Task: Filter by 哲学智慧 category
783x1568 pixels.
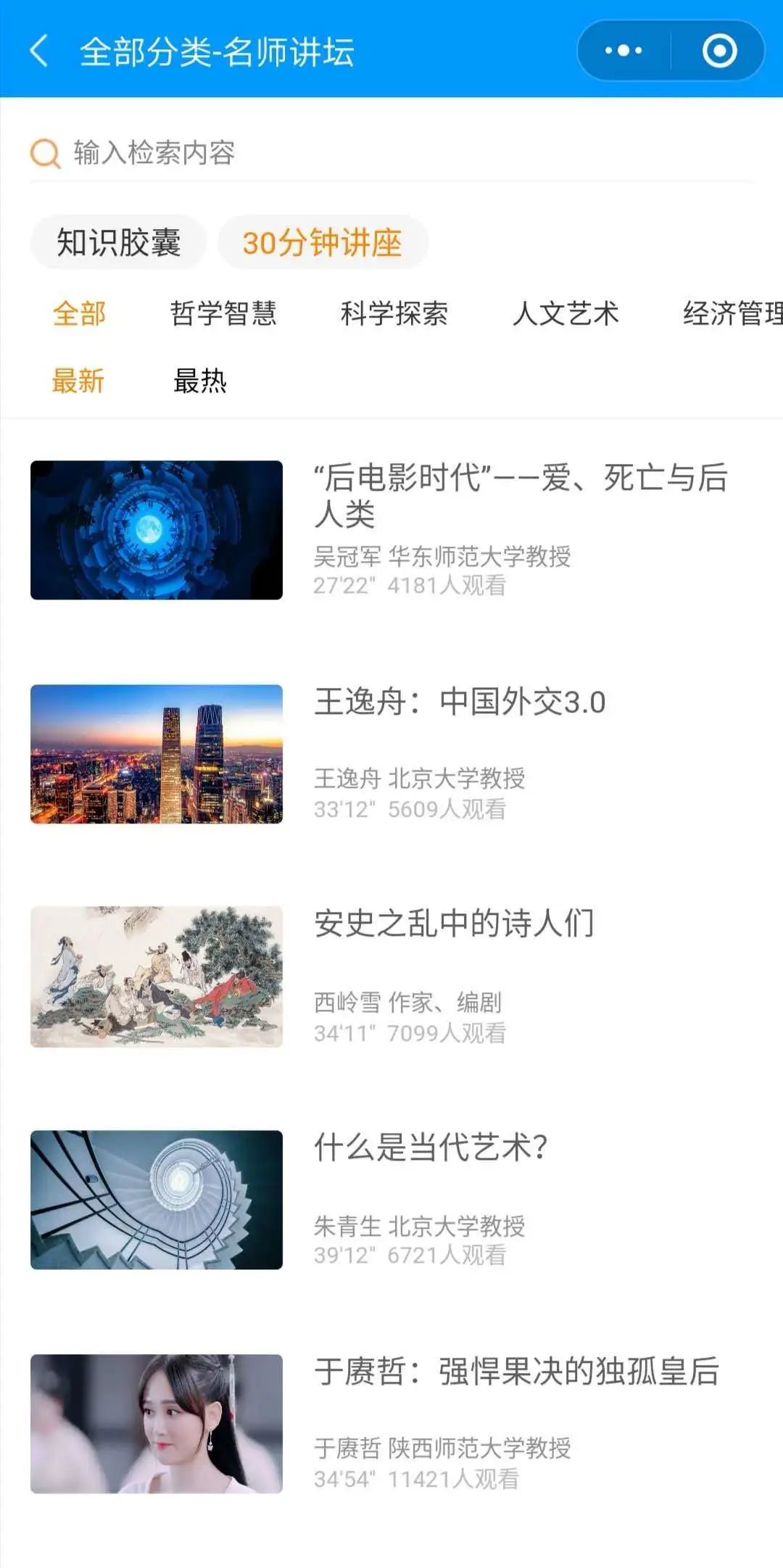Action: 223,314
